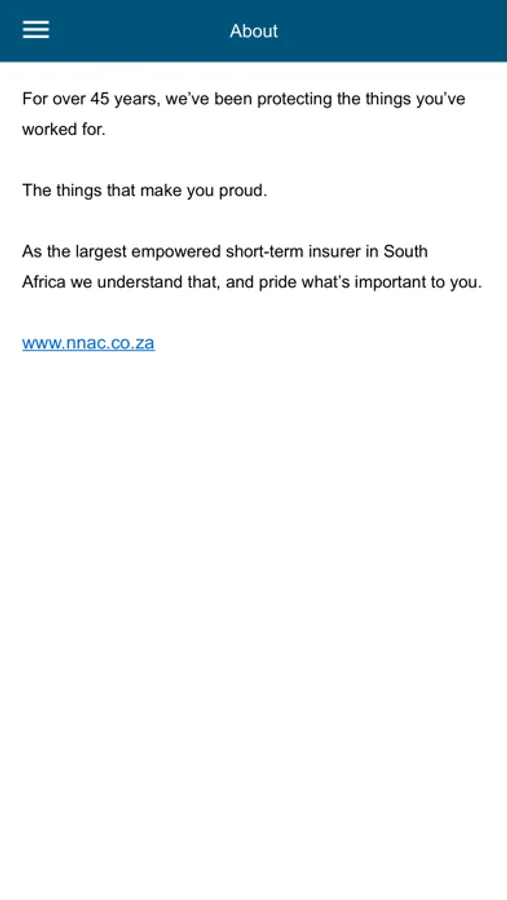Viewport: 507px width, 900px height.
Task: Open the hamburger drawer menu
Action: pos(36,30)
